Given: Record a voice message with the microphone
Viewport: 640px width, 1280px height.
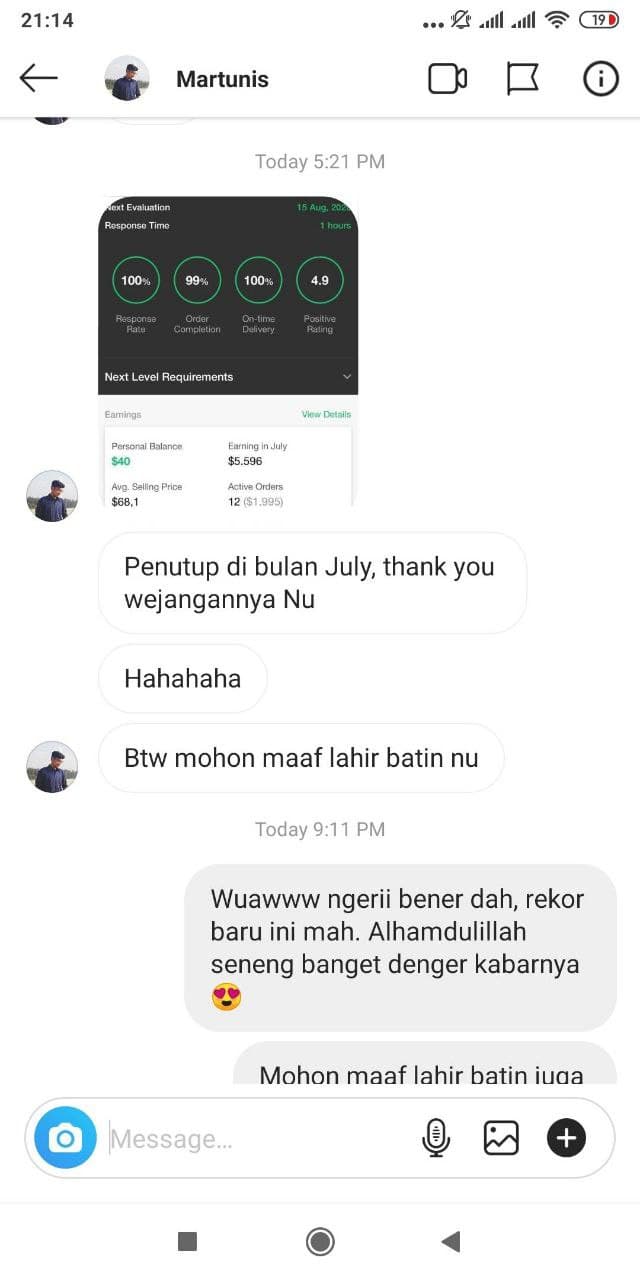Looking at the screenshot, I should [x=435, y=1138].
